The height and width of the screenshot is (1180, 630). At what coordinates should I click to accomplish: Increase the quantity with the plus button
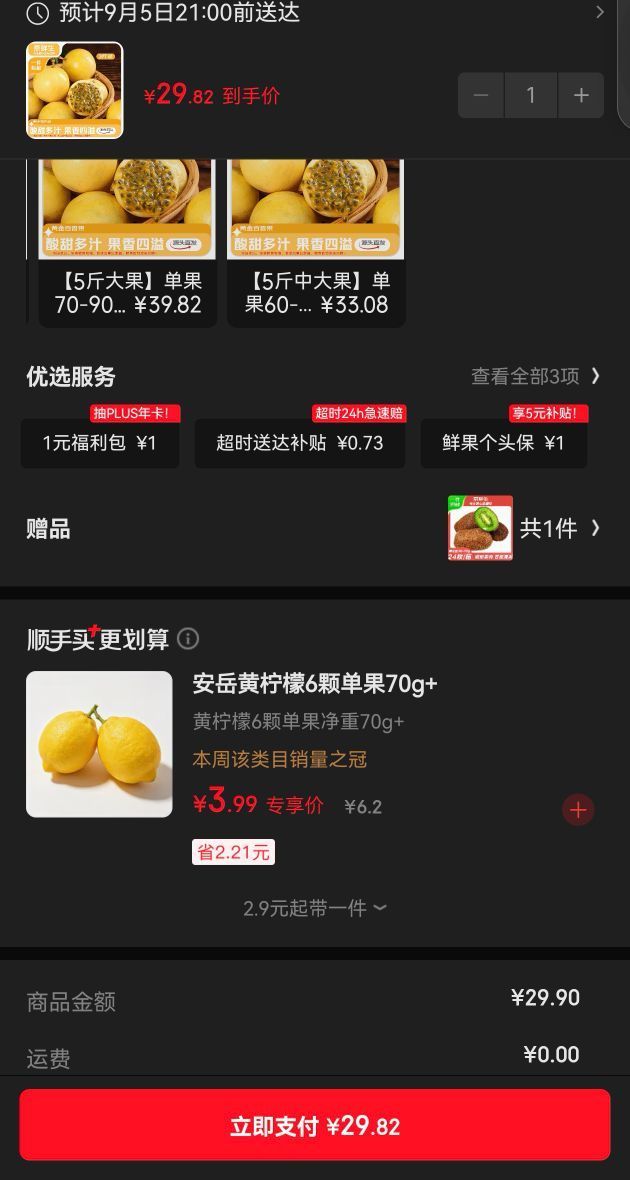tap(581, 96)
